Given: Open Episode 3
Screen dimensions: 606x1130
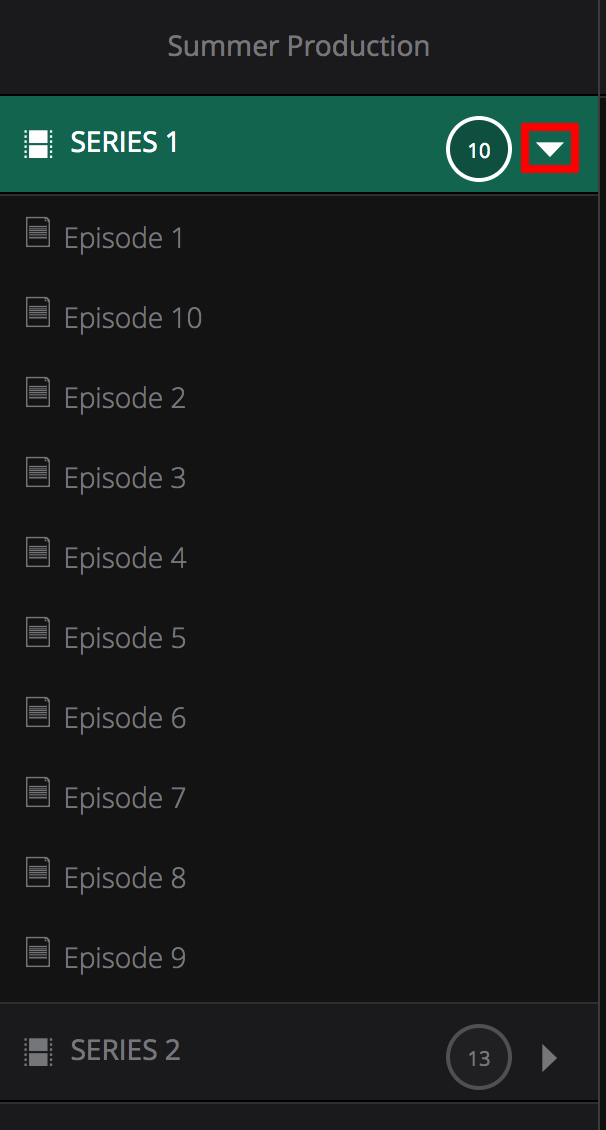Looking at the screenshot, I should tap(124, 478).
